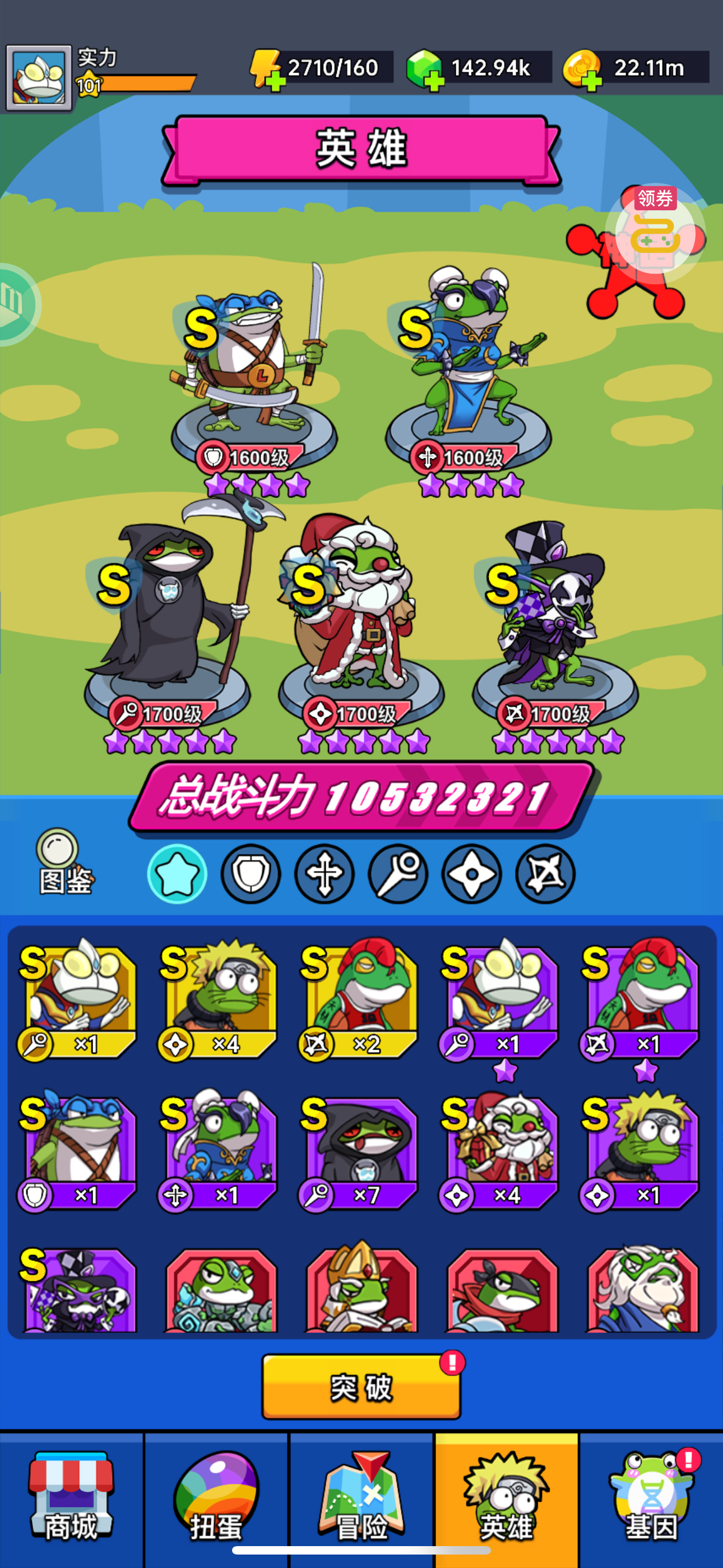Switch to the 扭蛋 gacha tab
The width and height of the screenshot is (723, 1568).
(217, 1498)
